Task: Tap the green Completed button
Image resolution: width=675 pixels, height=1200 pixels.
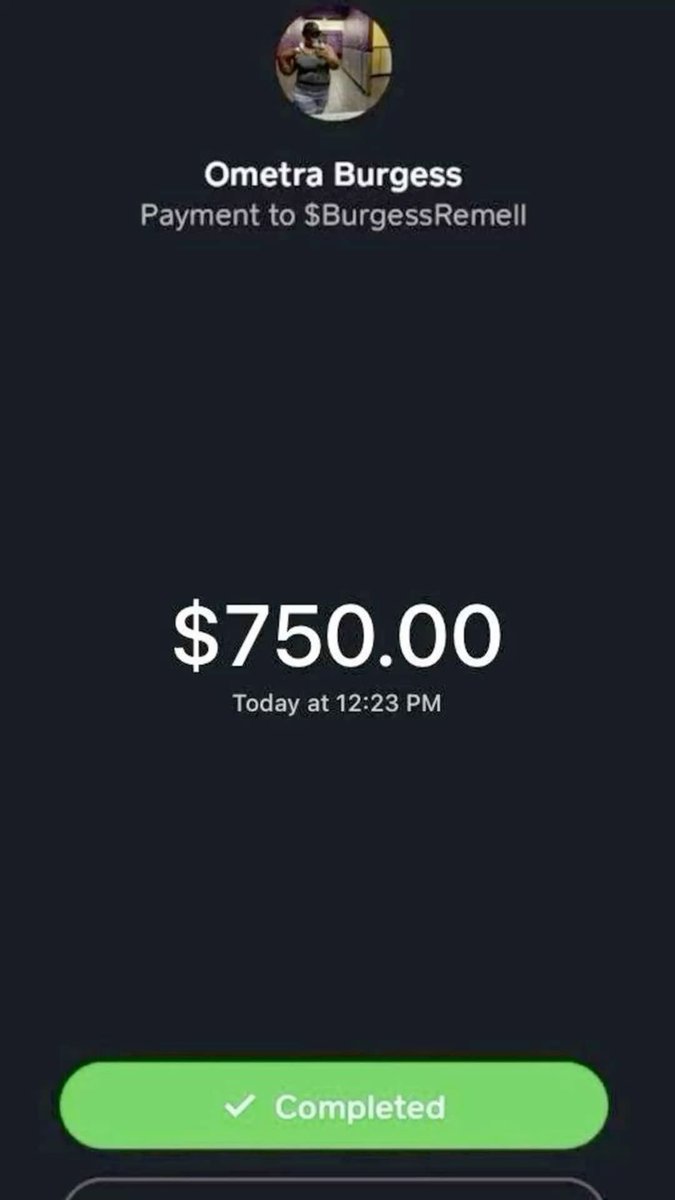Action: 334,1106
